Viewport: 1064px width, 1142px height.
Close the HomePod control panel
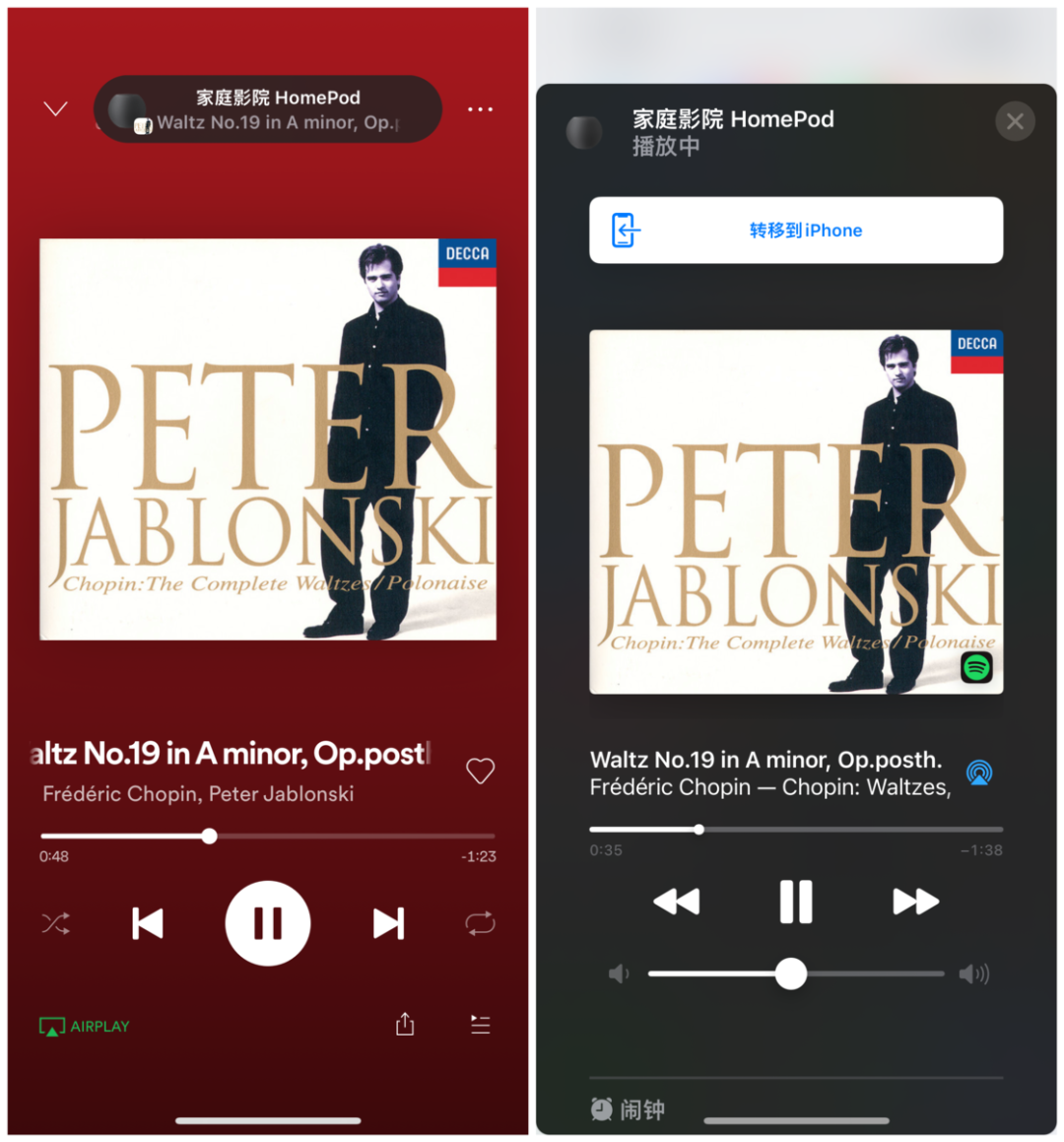[x=1015, y=121]
